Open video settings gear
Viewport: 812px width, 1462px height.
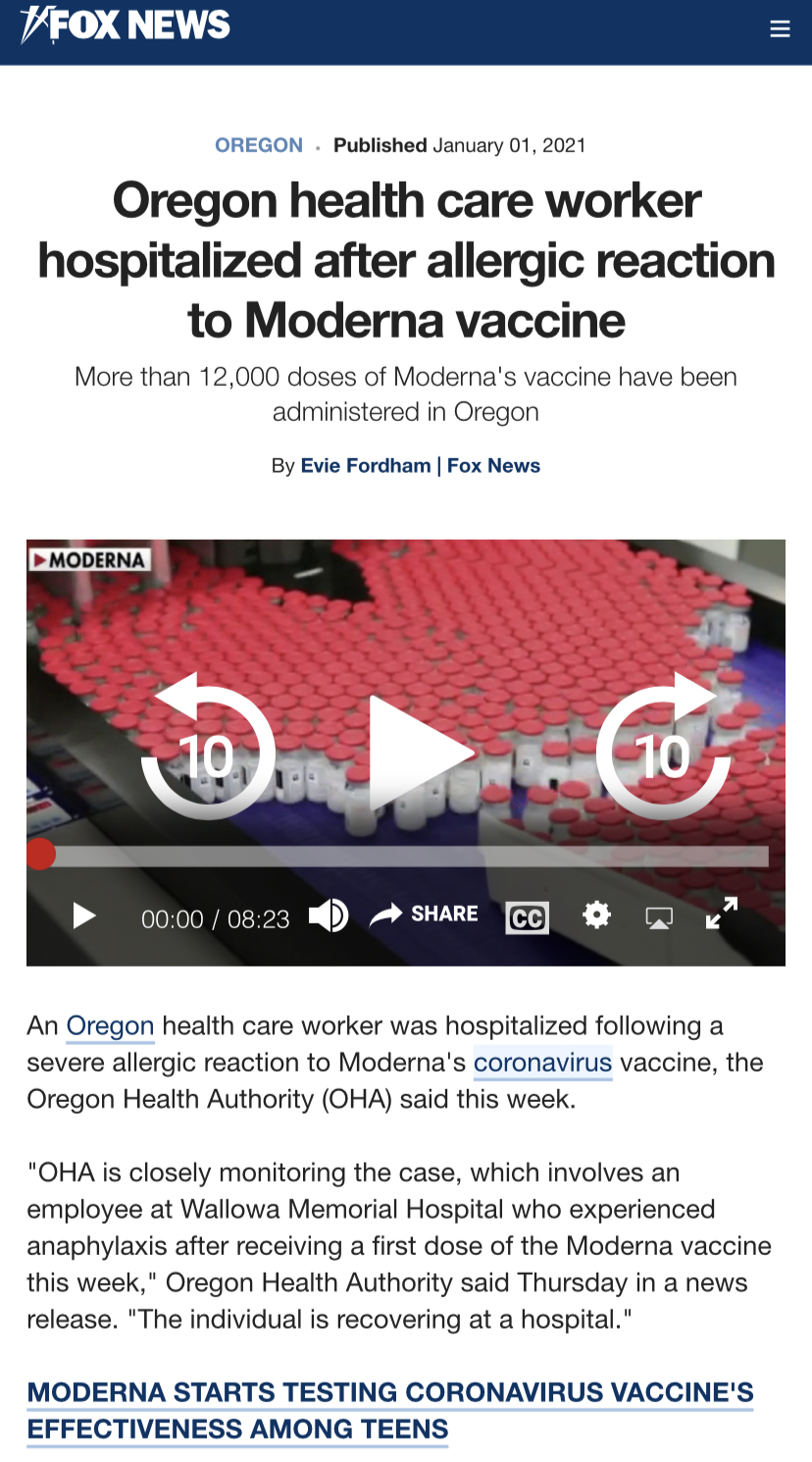[x=596, y=915]
